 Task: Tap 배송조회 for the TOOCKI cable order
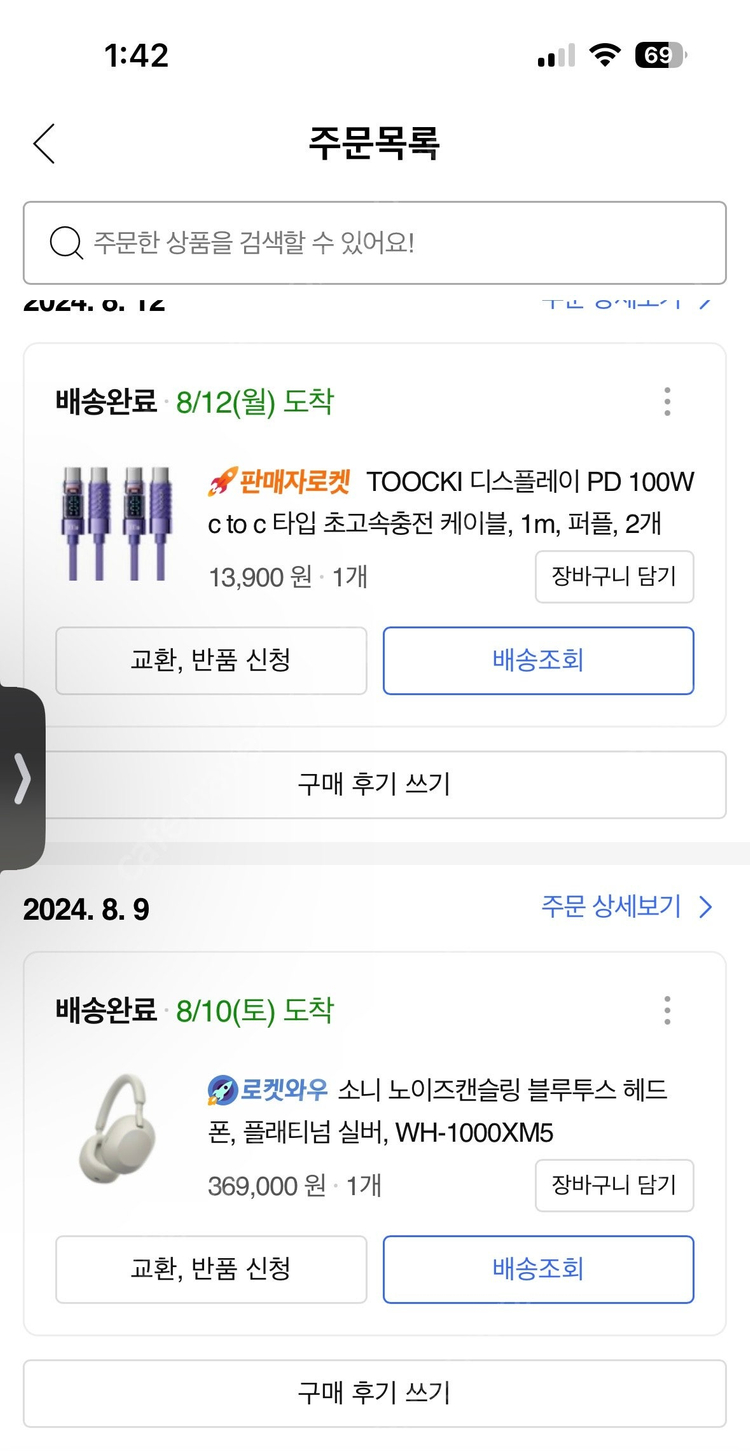[x=538, y=660]
